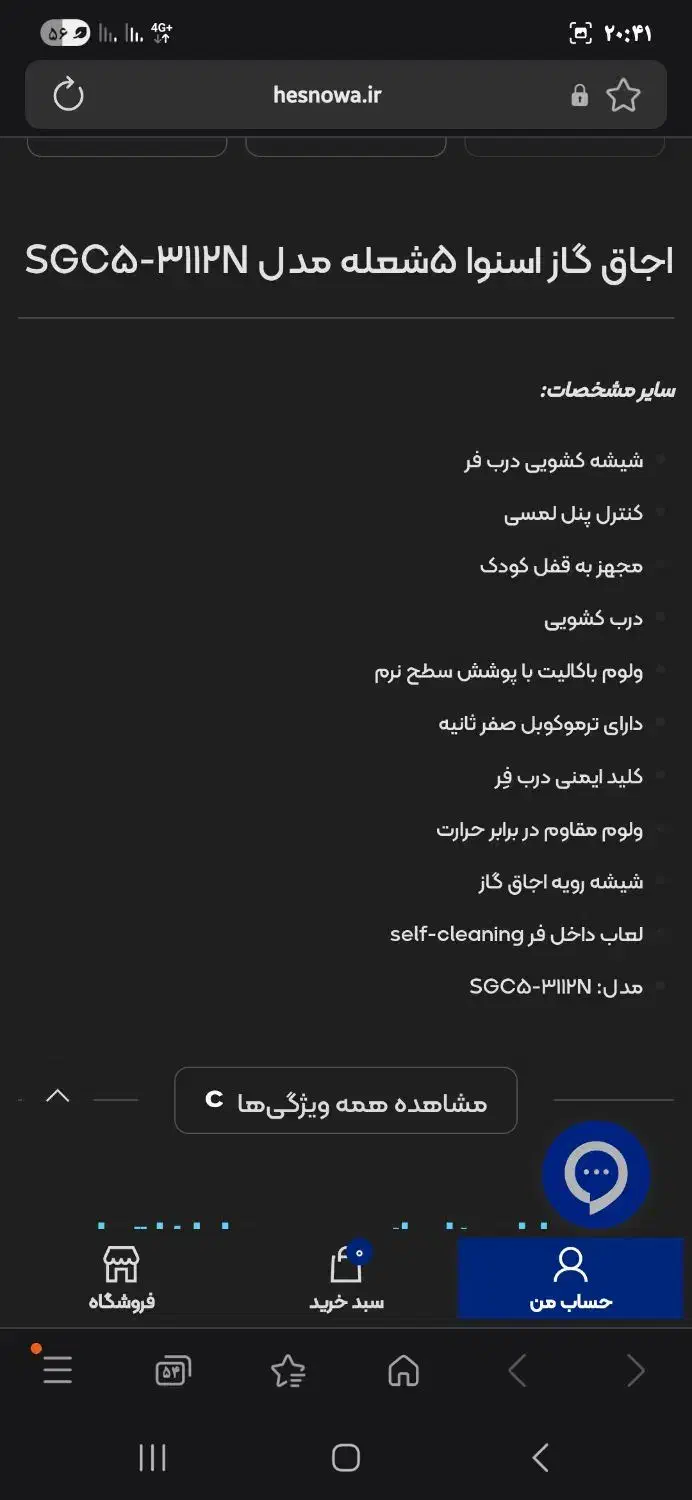The image size is (692, 1500).
Task: Go to the فروشگاه shop tab
Action: point(122,1278)
